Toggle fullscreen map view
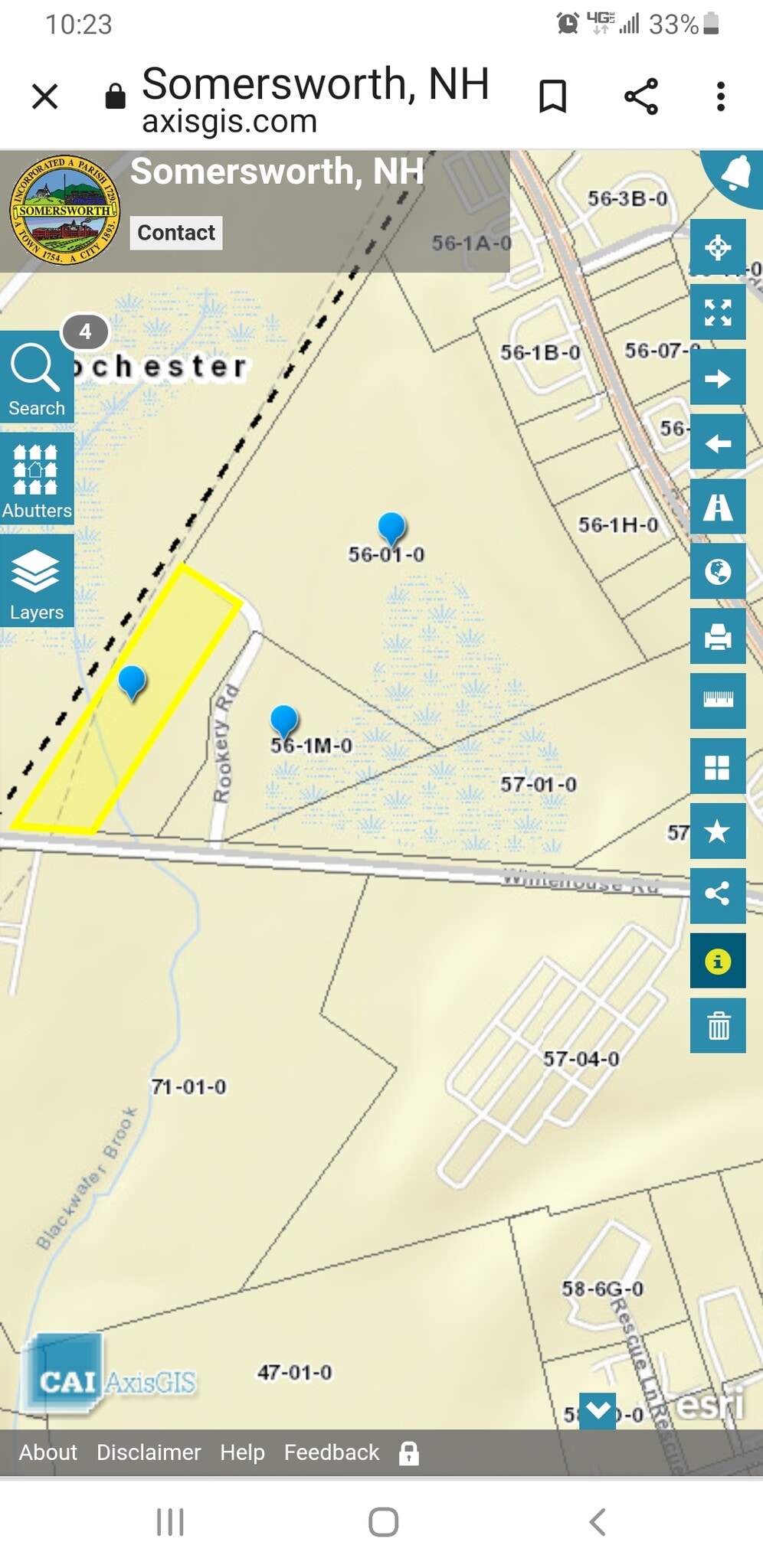The height and width of the screenshot is (1568, 763). tap(717, 313)
